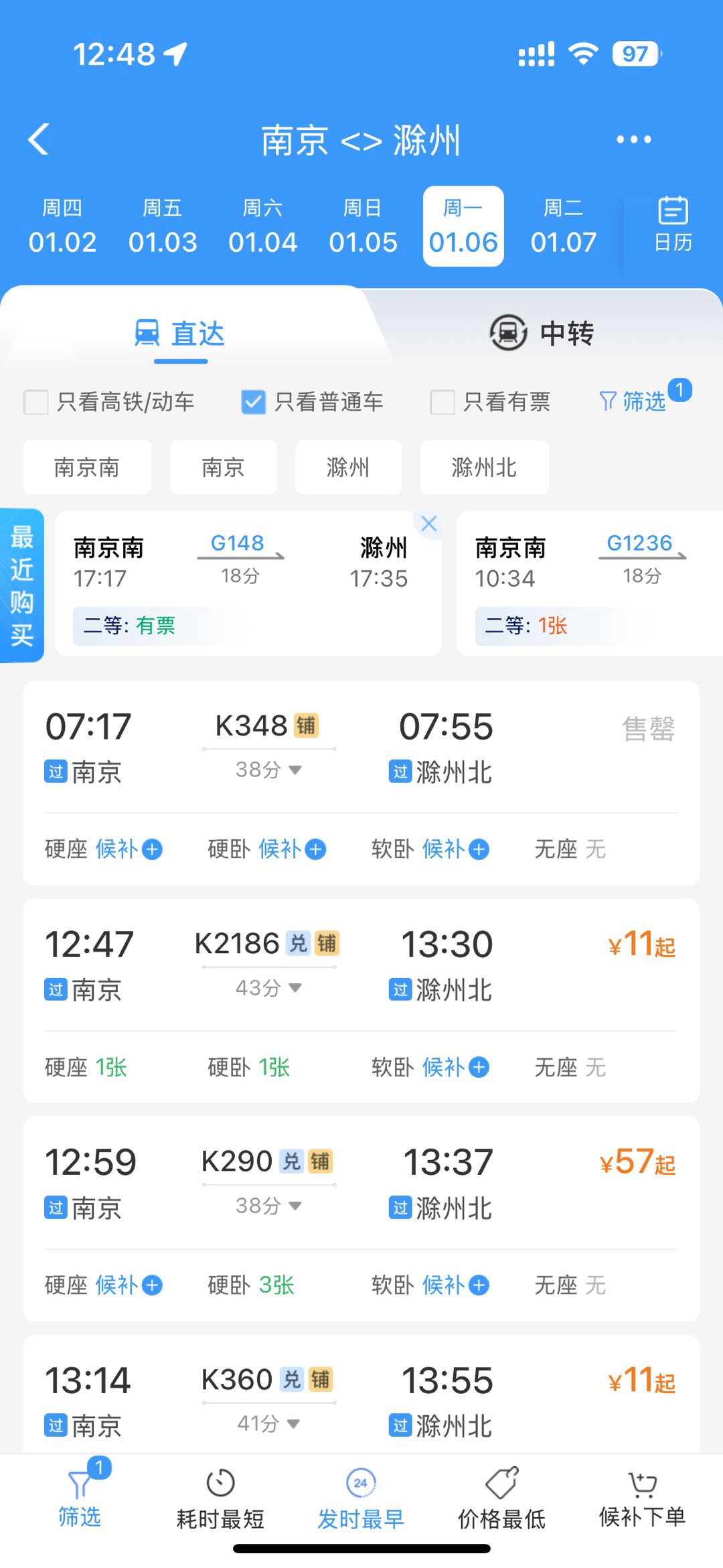The width and height of the screenshot is (723, 1568).
Task: Select Tuesday 01.07 date
Action: 563,226
